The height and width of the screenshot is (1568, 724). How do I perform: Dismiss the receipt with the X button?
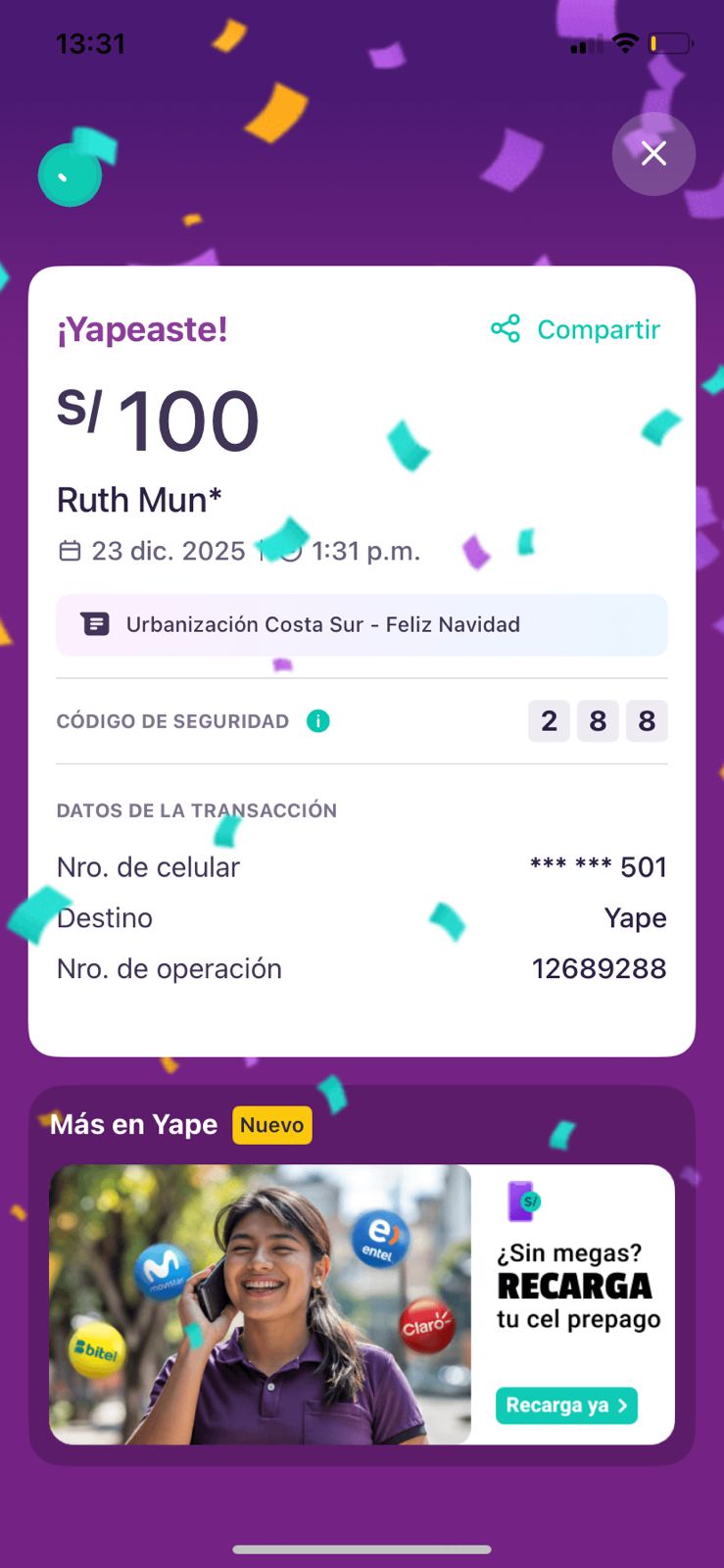tap(653, 154)
